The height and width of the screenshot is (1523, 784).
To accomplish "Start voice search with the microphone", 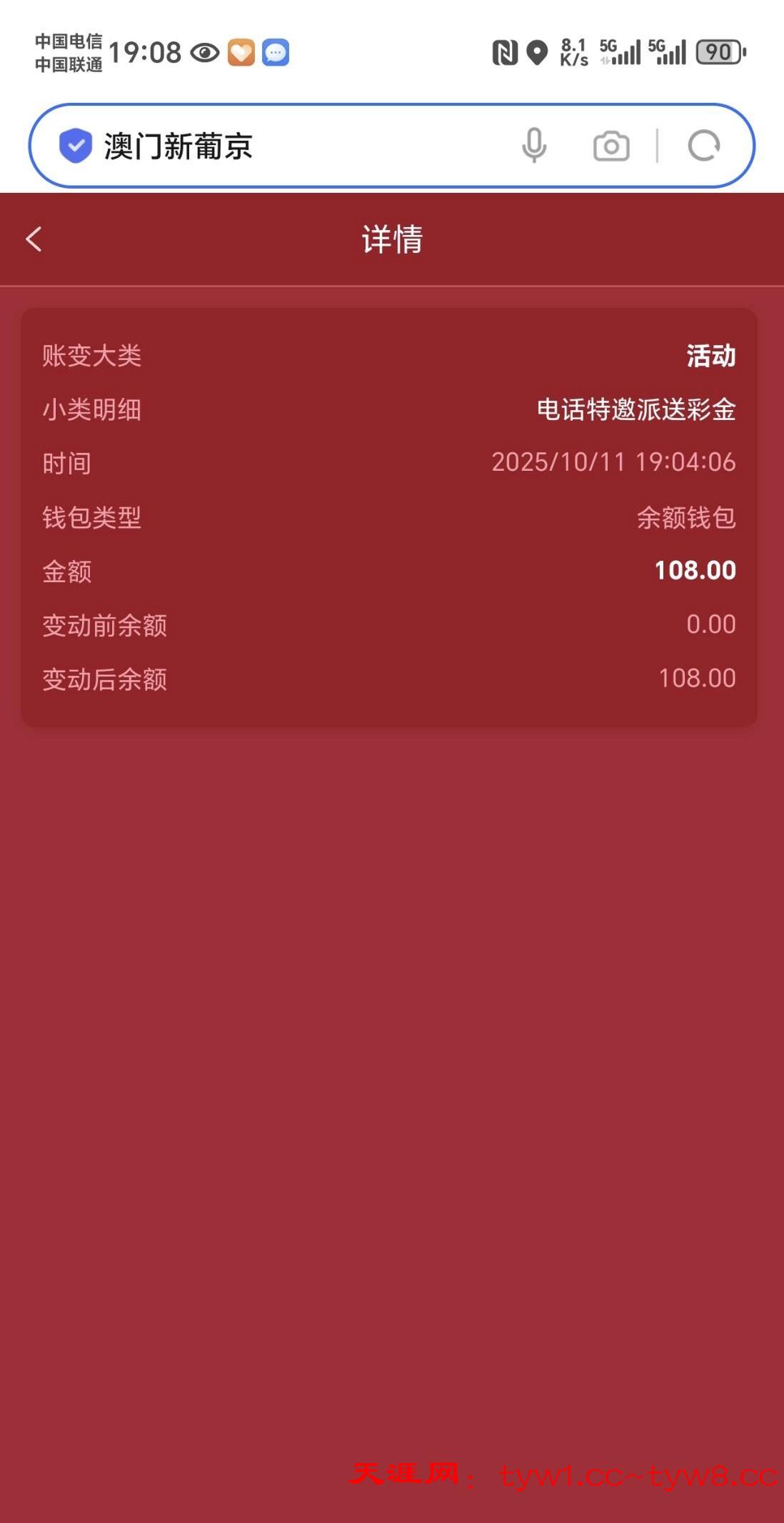I will pos(534,146).
